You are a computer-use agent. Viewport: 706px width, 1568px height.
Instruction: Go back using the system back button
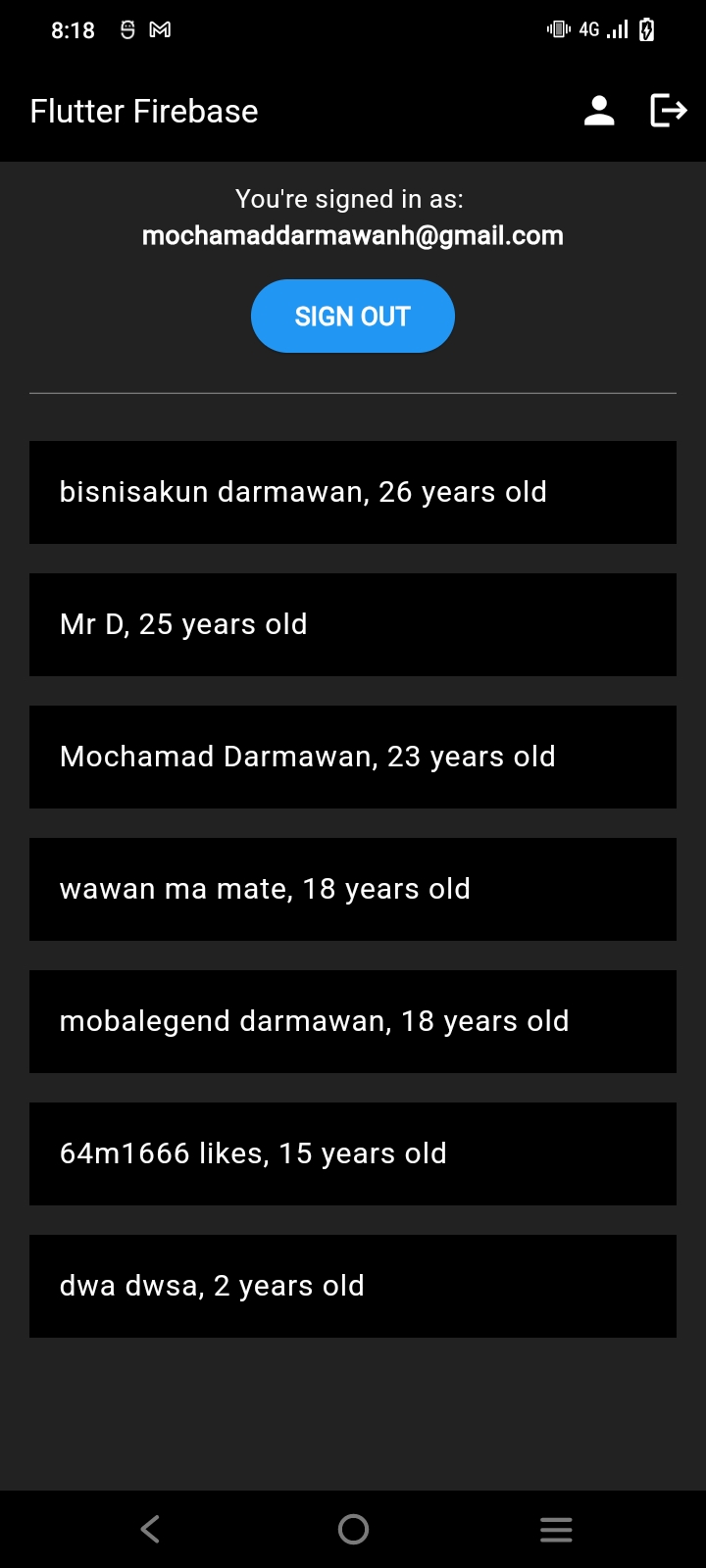tap(150, 1529)
